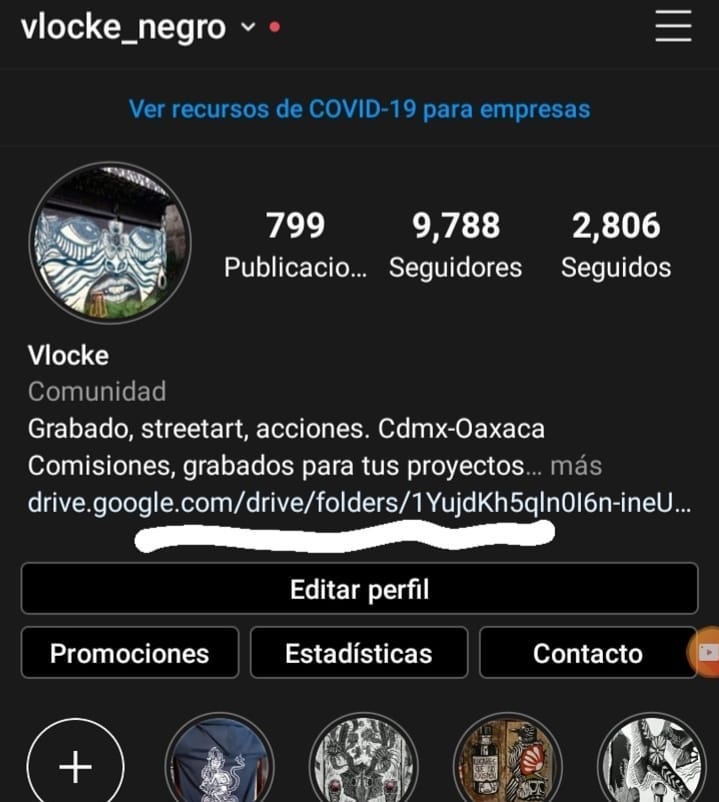Open COVID-19 resources for businesses link
Screen dimensions: 719x802
click(359, 108)
